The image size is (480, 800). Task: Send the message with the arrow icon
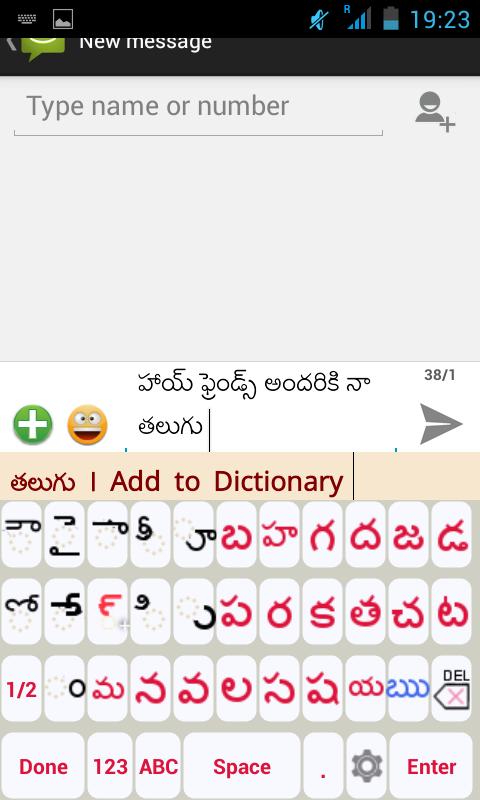[x=441, y=423]
